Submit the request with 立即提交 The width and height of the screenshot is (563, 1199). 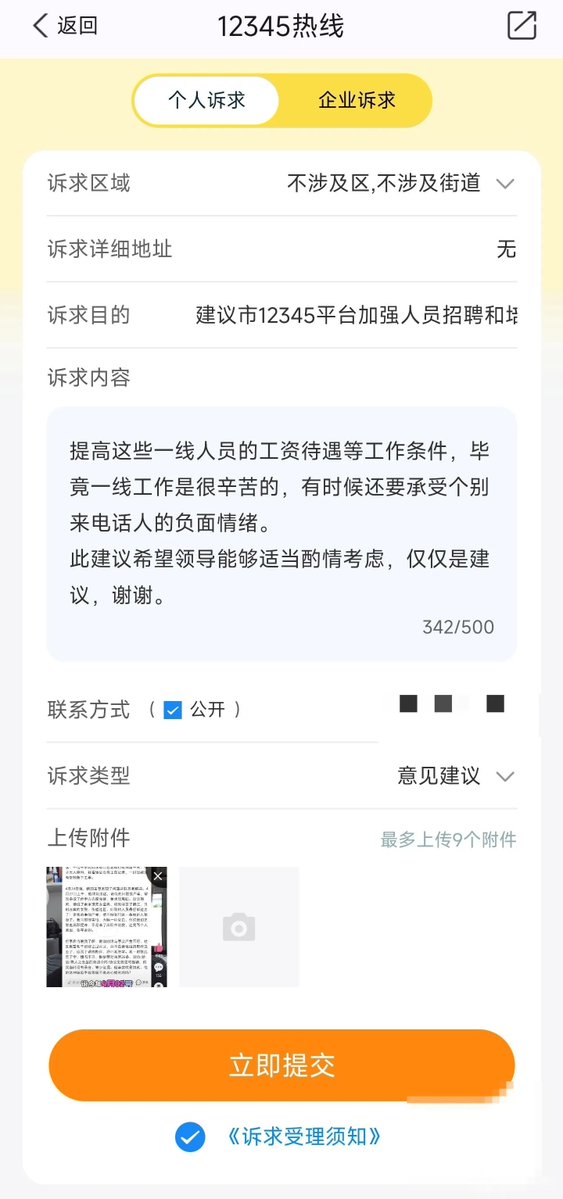[282, 1066]
